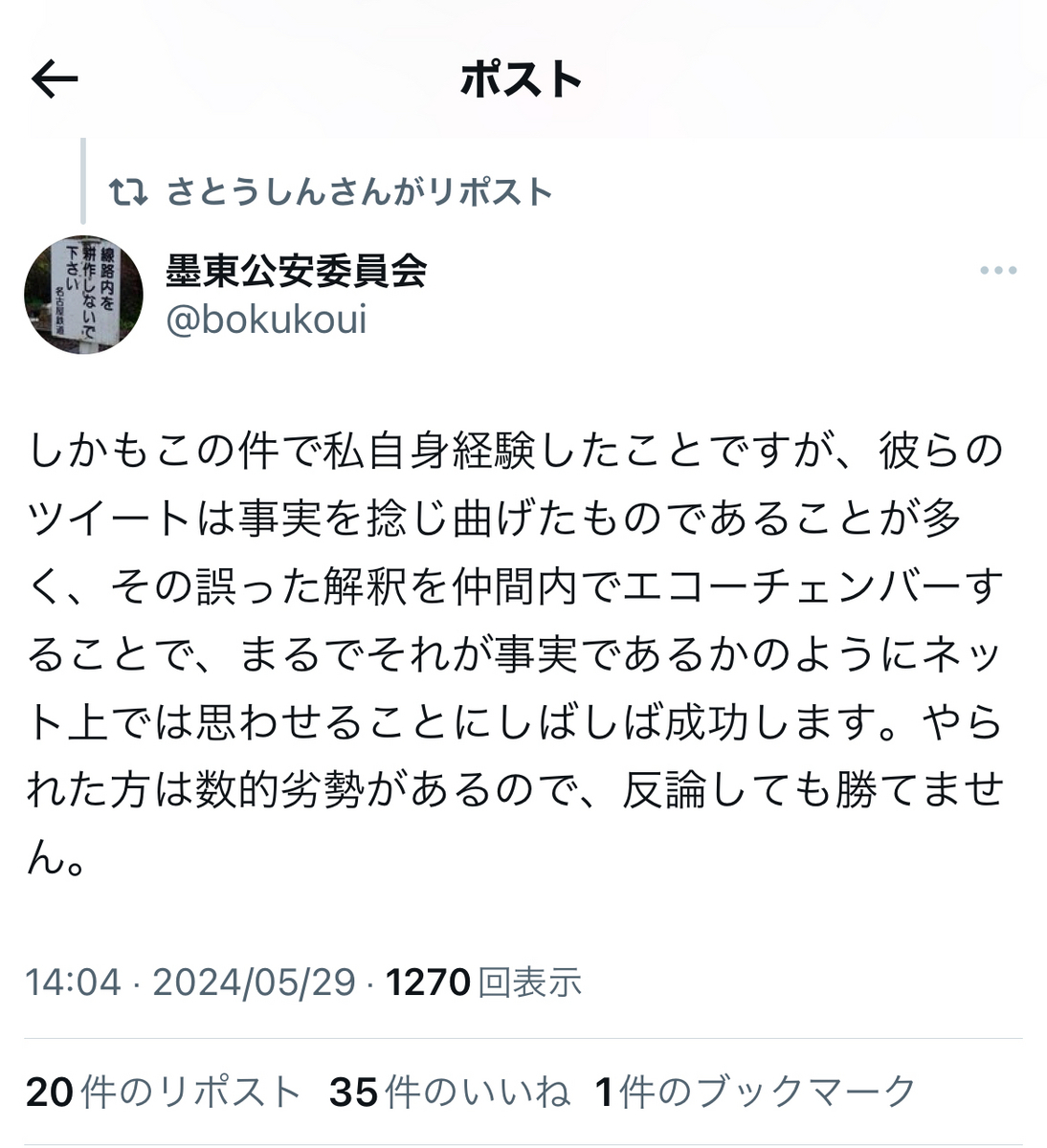The height and width of the screenshot is (1148, 1047).
Task: Go back using the arrow
Action: pos(55,79)
